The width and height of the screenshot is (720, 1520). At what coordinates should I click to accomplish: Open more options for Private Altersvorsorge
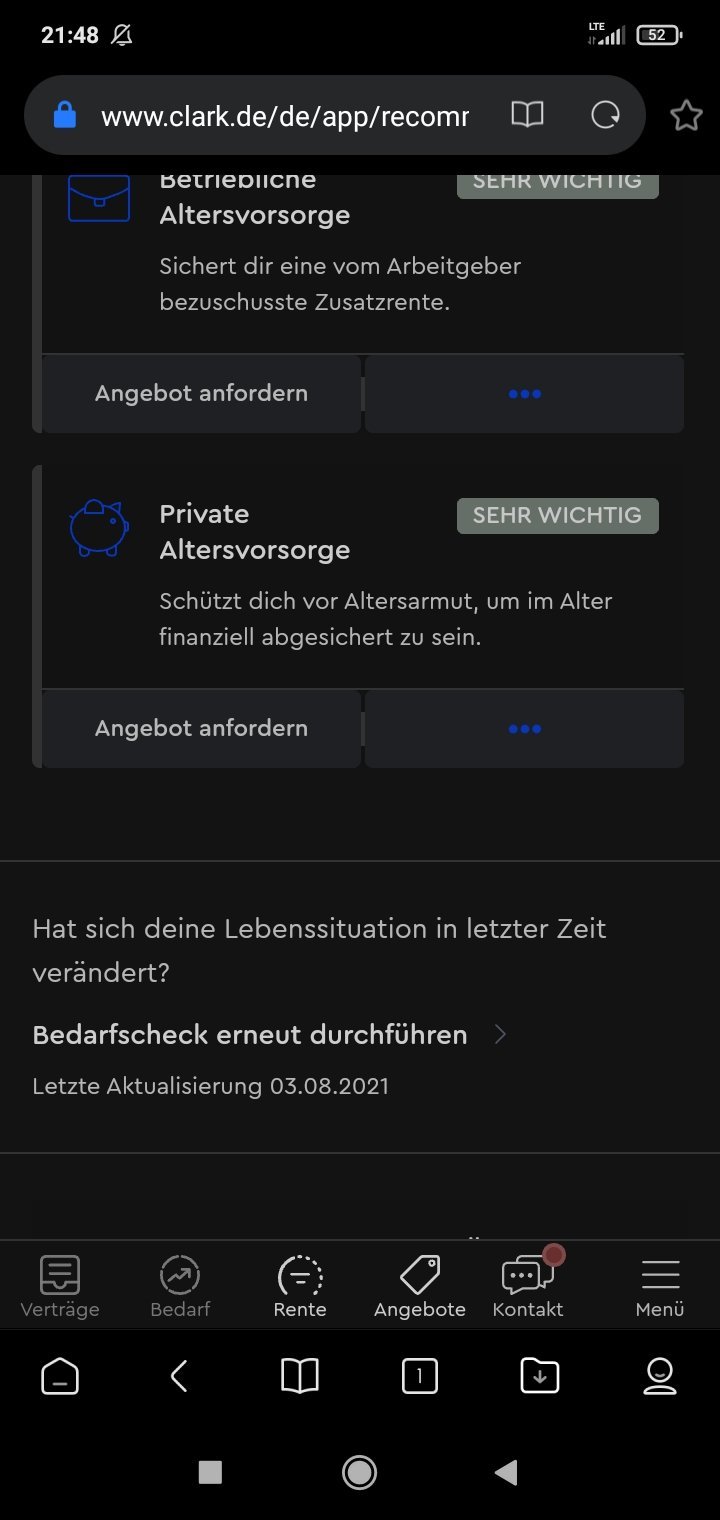[524, 729]
